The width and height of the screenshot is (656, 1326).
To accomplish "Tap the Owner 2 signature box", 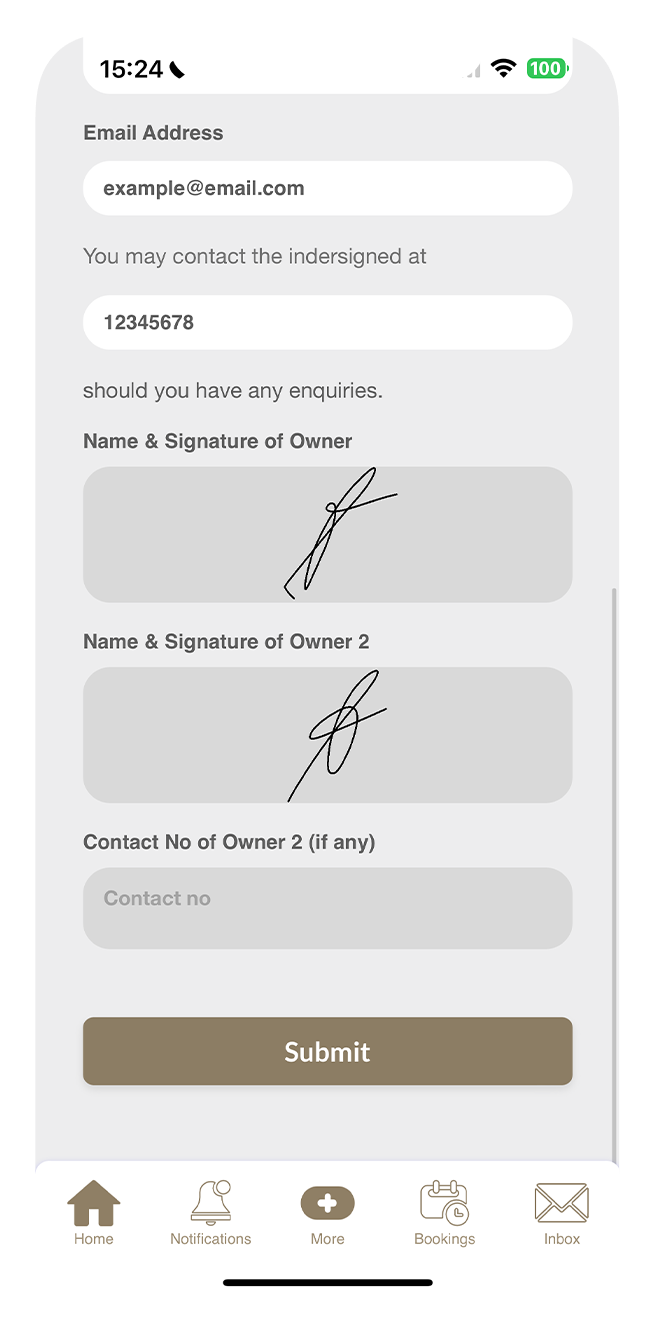I will (327, 734).
